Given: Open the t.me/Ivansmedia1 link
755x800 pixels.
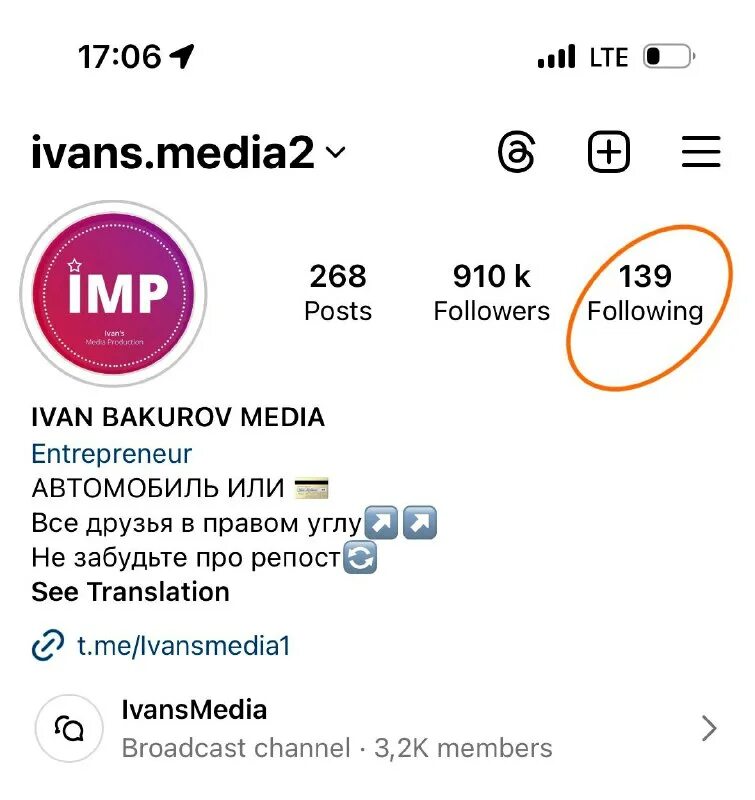Looking at the screenshot, I should [180, 645].
